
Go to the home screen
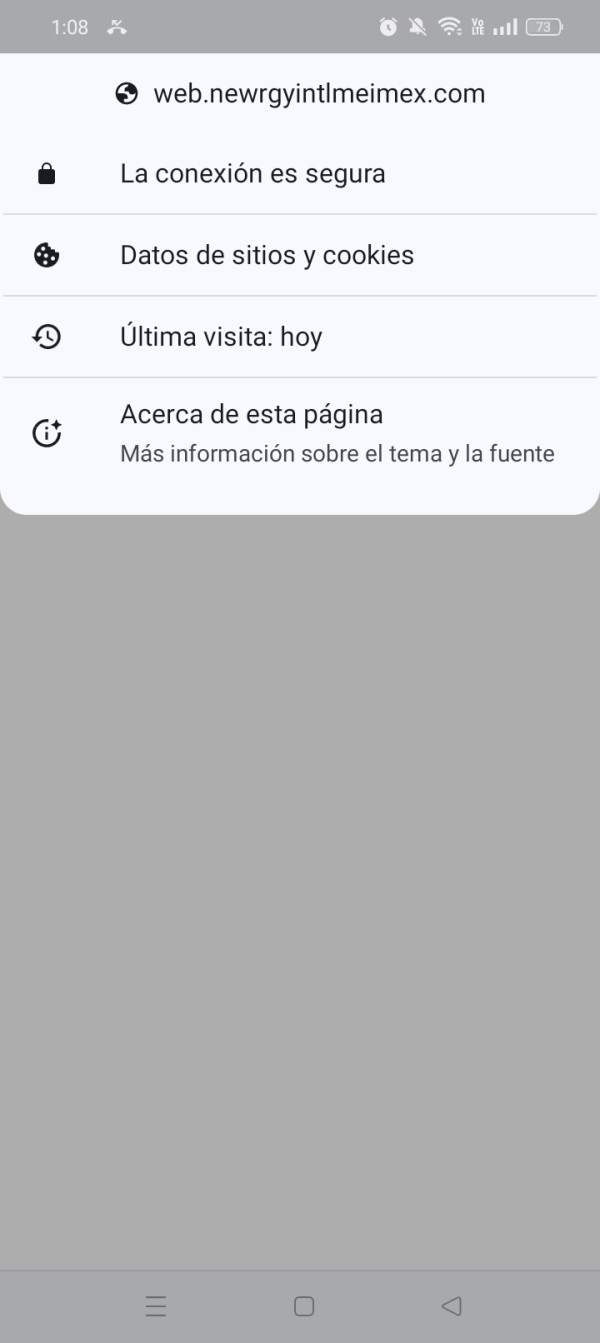pyautogui.click(x=304, y=1306)
